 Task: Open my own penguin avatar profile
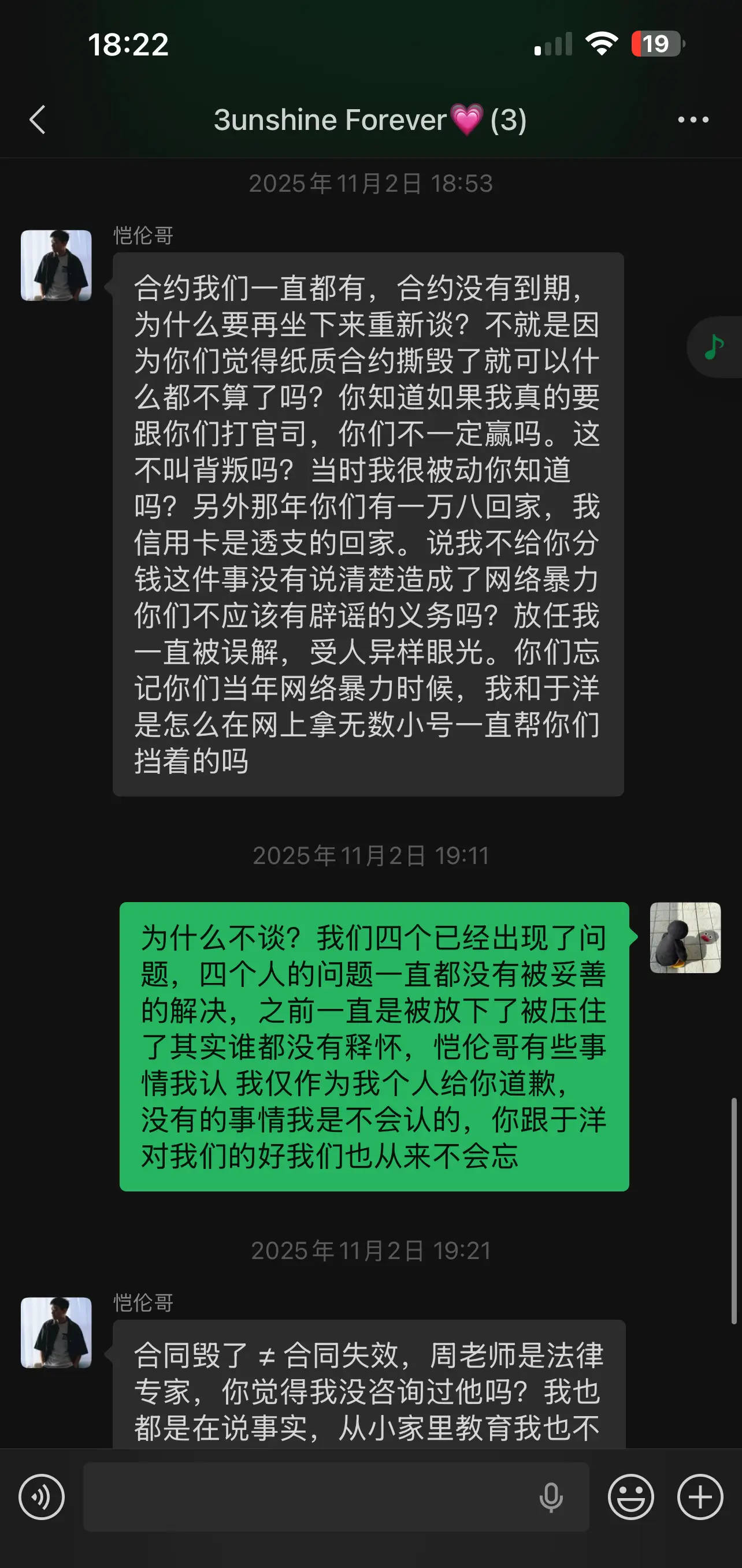(x=685, y=937)
